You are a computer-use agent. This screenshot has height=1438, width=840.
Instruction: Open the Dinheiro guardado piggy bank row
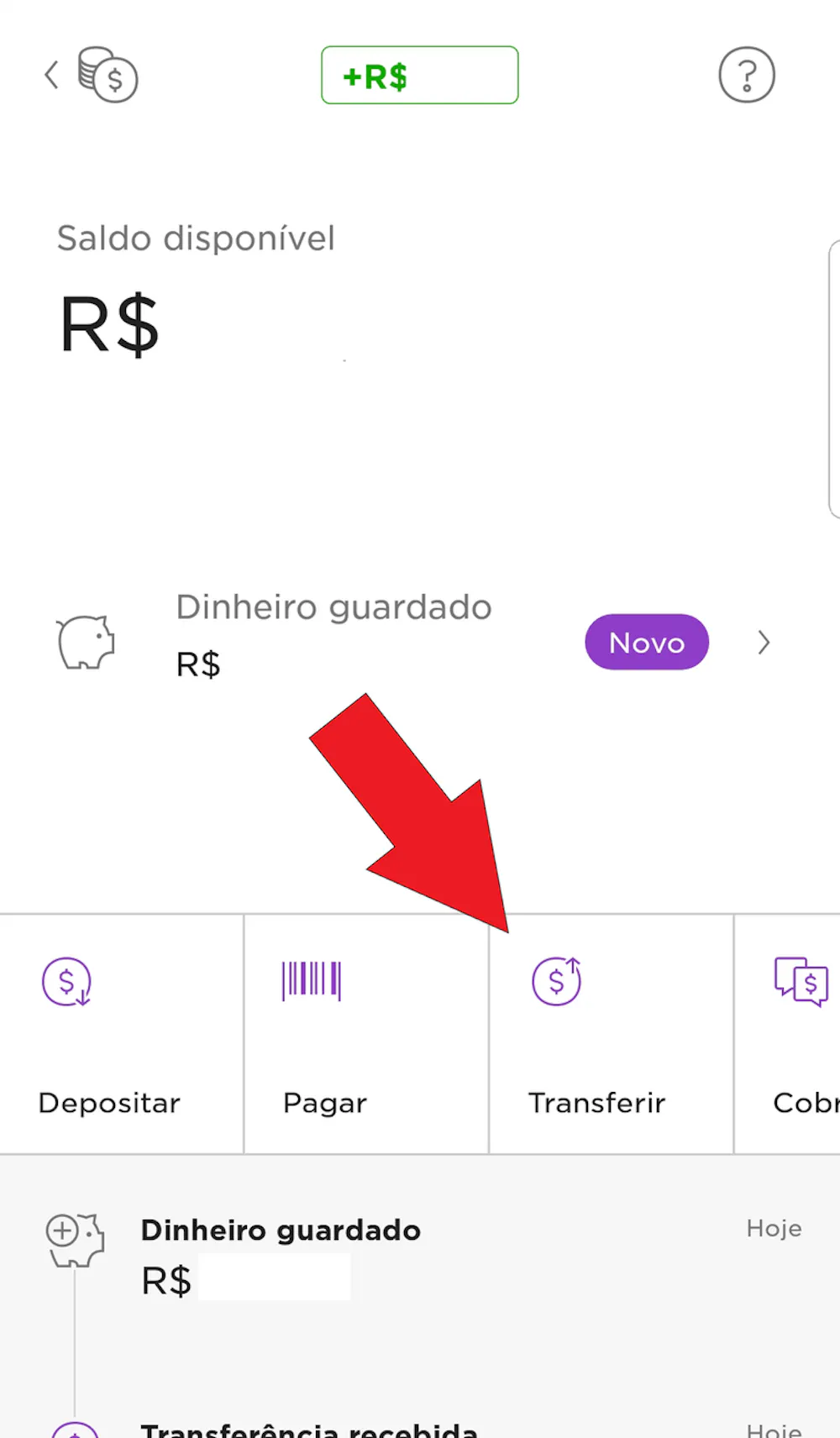[x=412, y=642]
